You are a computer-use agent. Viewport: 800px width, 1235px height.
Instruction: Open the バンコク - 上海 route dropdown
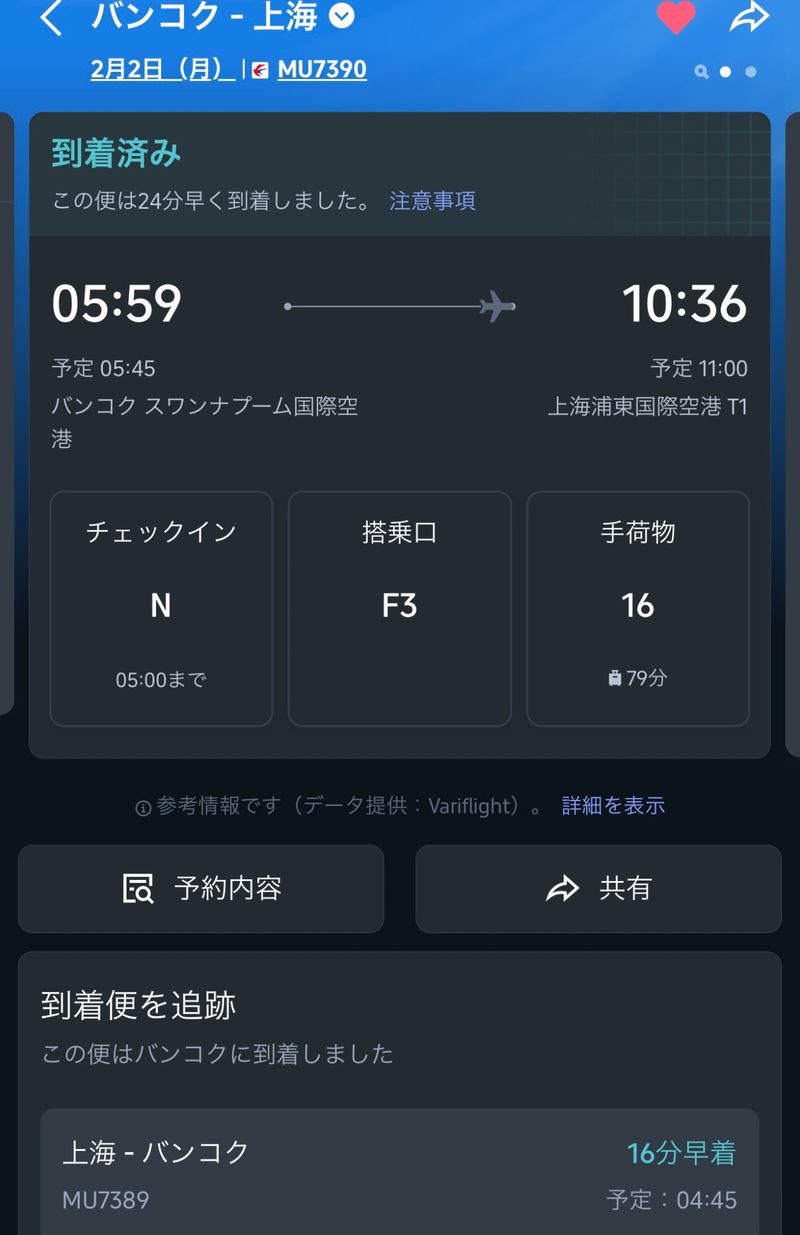[x=342, y=16]
